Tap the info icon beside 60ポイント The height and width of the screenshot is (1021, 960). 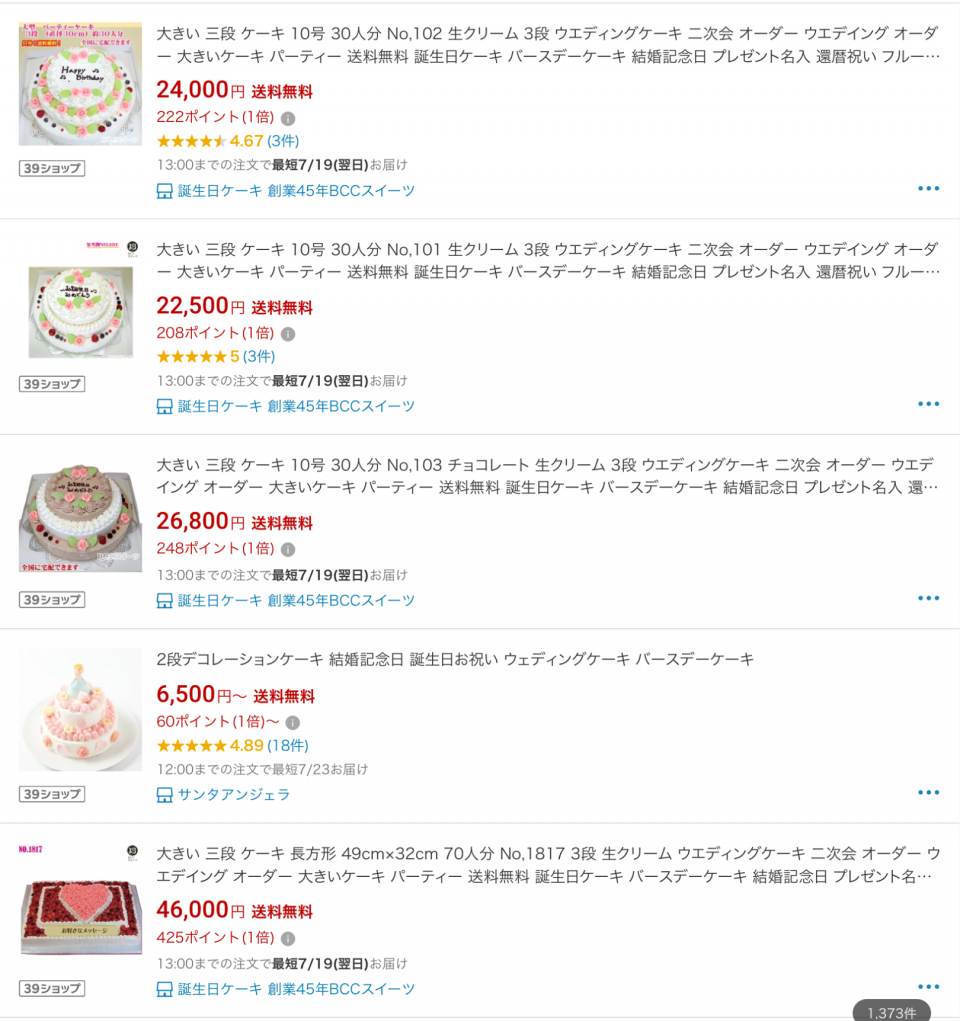(293, 722)
